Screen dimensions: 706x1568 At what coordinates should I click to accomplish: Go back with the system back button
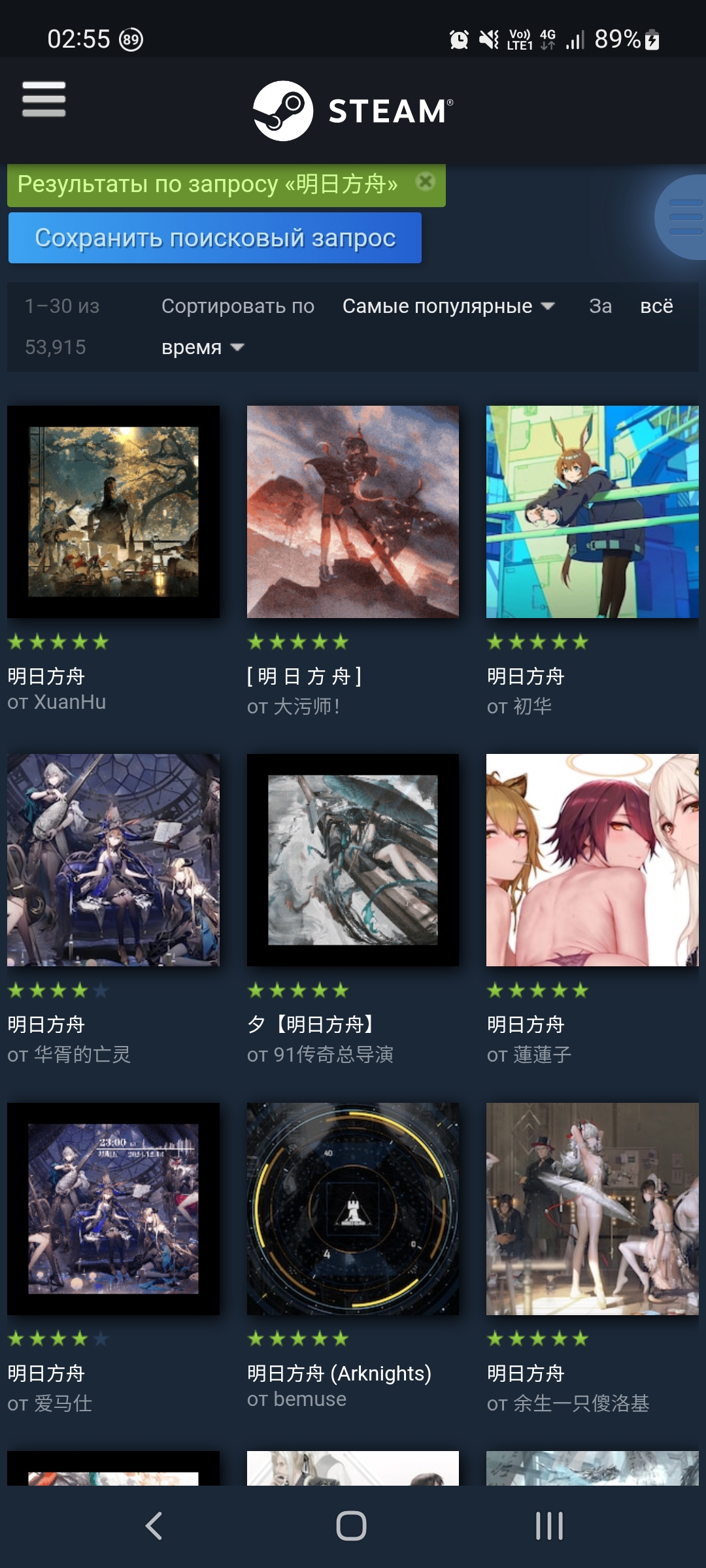[x=154, y=1526]
